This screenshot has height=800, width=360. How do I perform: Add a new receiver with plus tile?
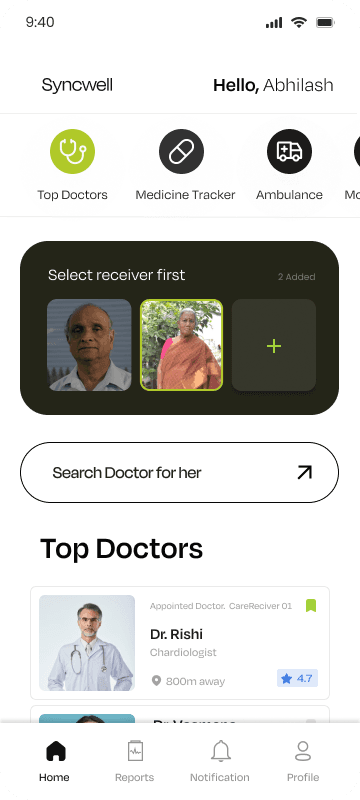click(x=274, y=345)
